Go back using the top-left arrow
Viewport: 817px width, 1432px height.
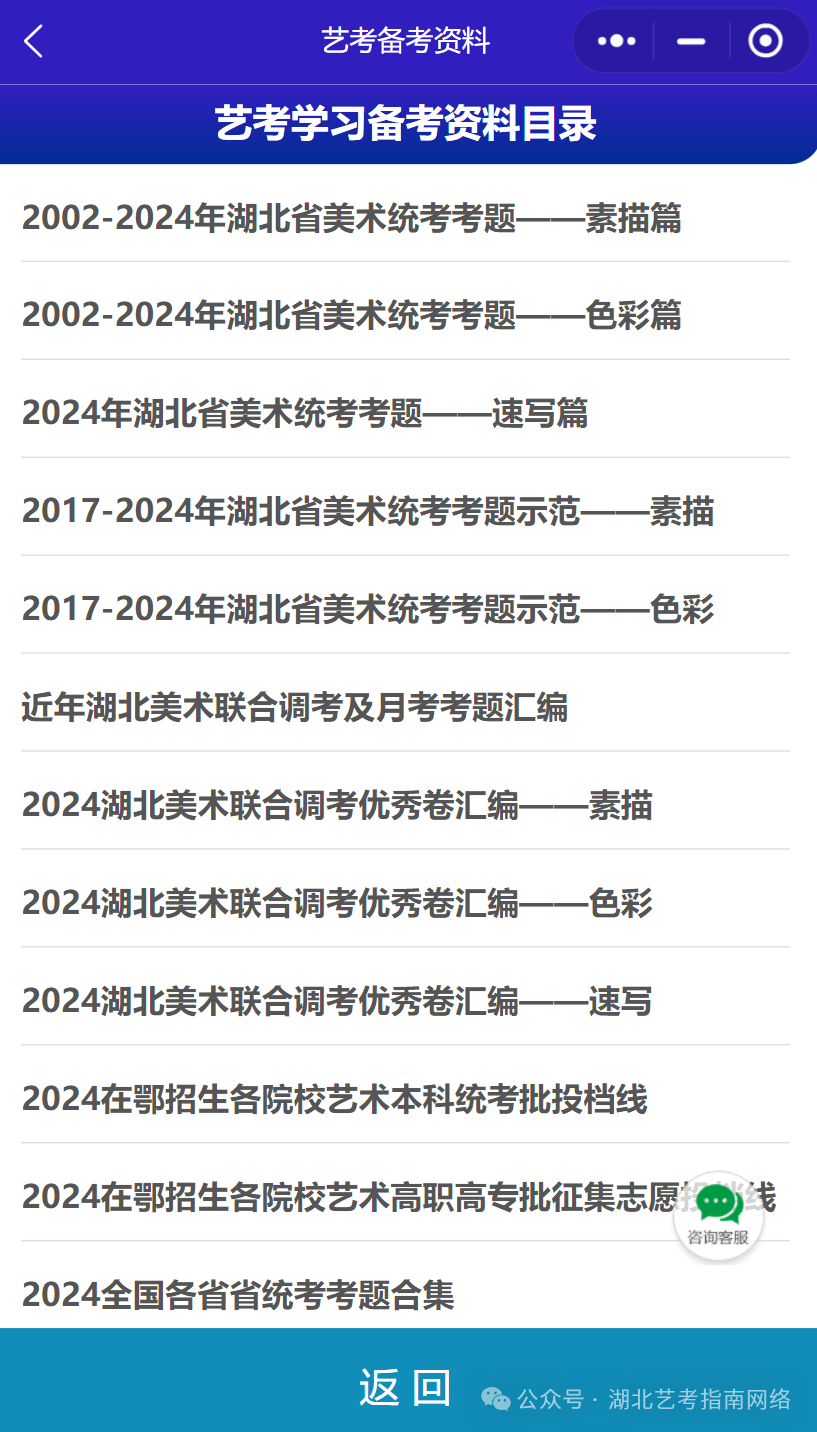click(34, 42)
